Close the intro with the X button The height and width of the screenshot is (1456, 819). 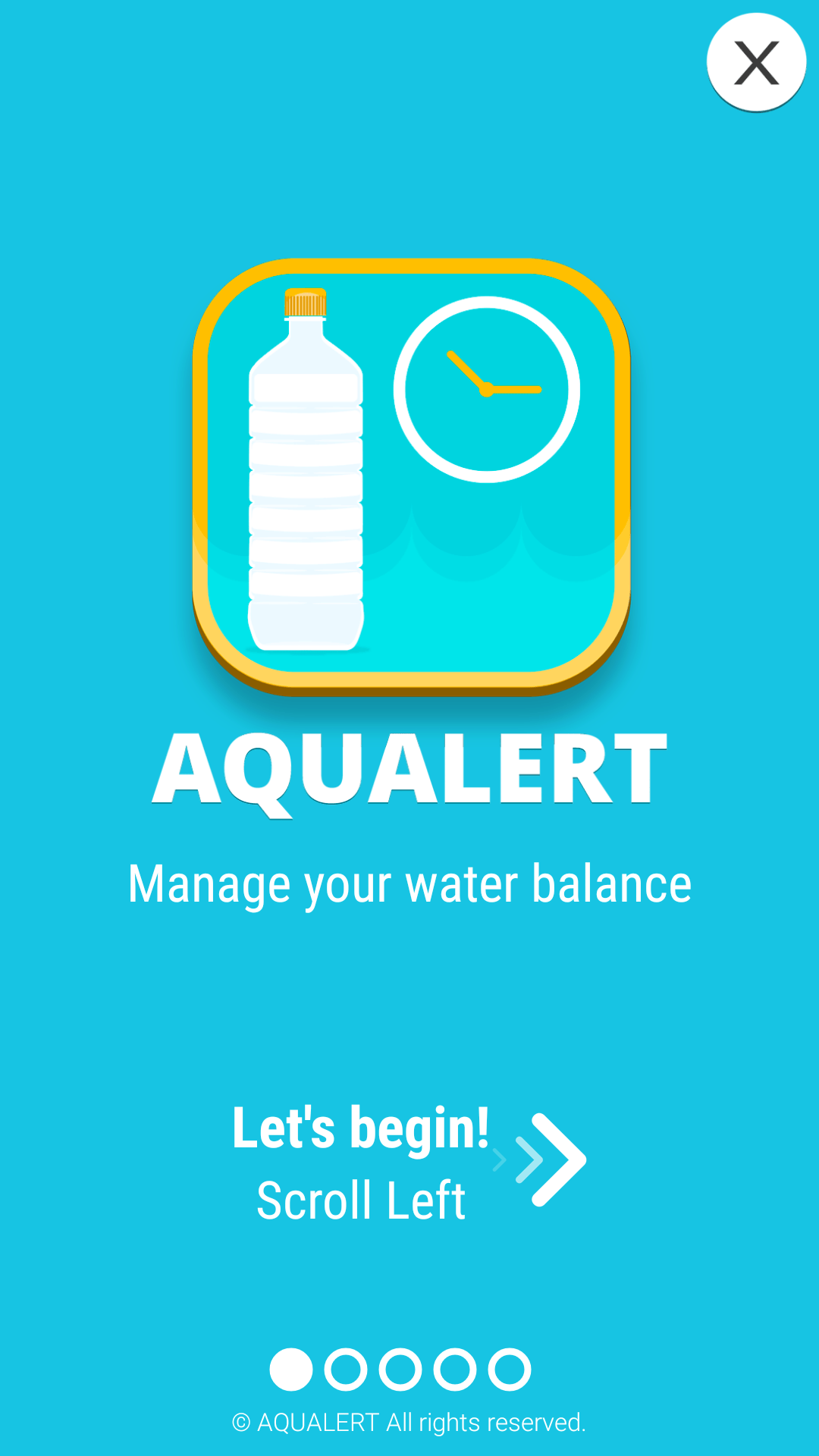click(x=756, y=62)
